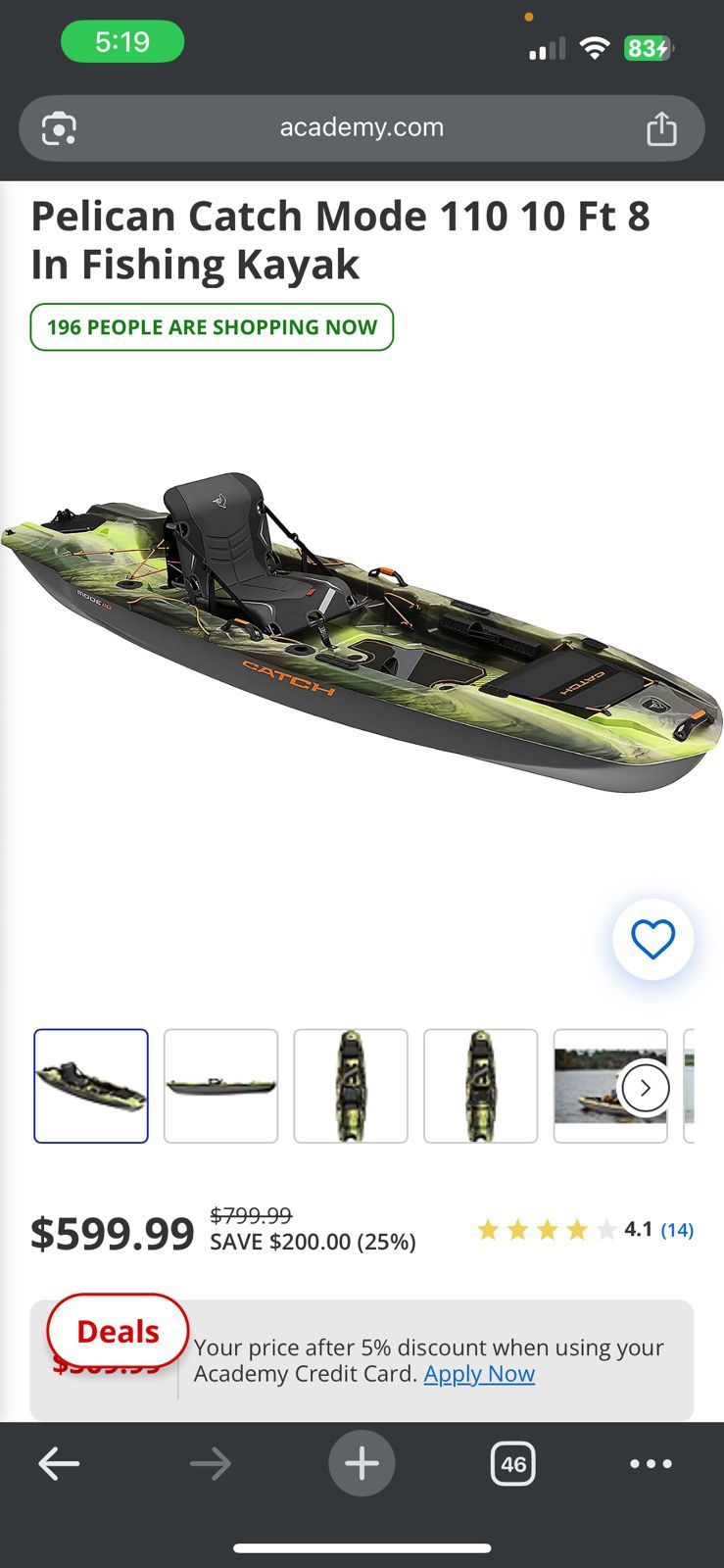Go back to the previous page
724x1568 pixels.
click(x=59, y=1464)
